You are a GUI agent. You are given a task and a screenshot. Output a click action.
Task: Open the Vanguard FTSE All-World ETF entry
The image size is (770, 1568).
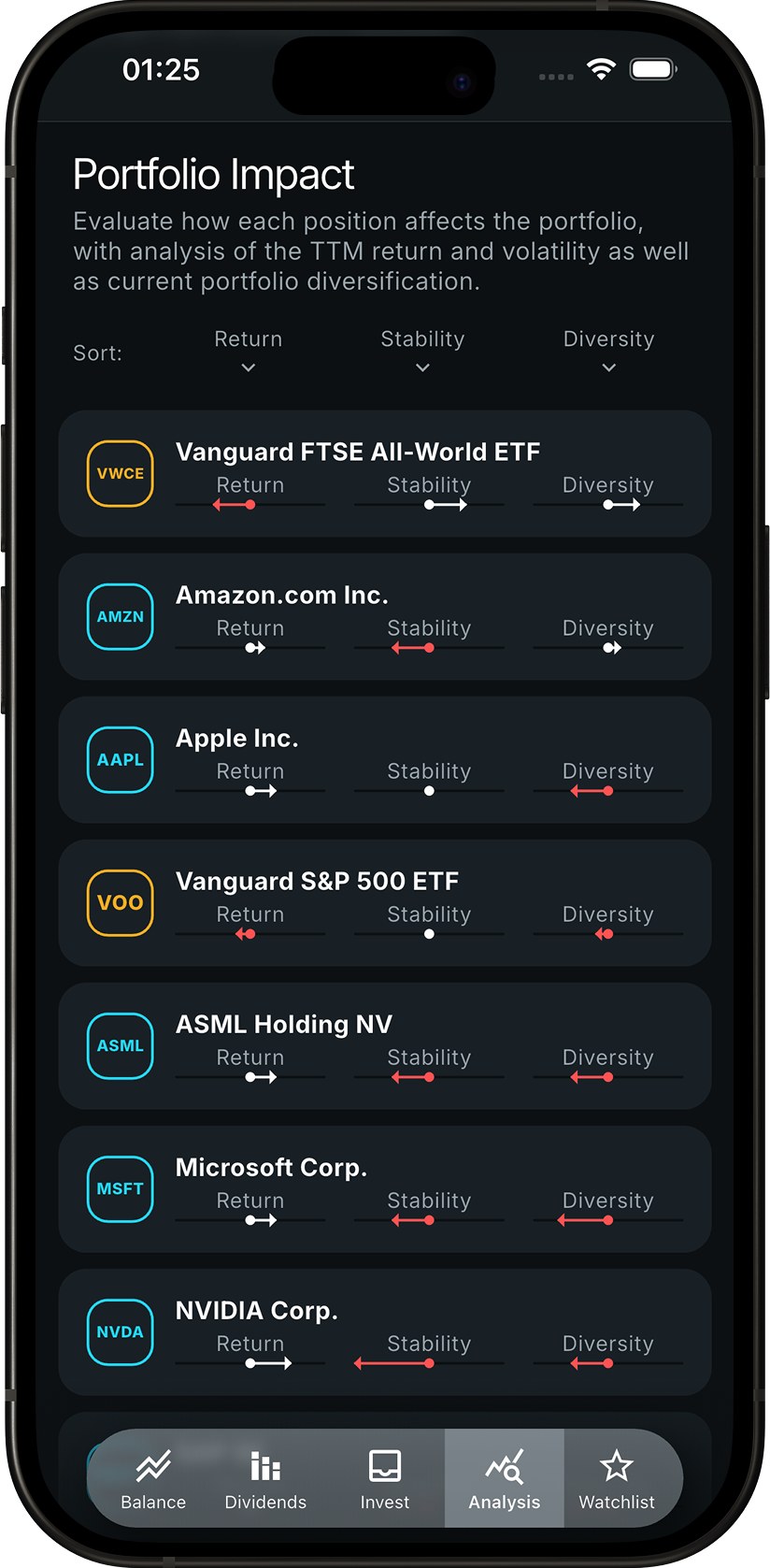point(385,474)
